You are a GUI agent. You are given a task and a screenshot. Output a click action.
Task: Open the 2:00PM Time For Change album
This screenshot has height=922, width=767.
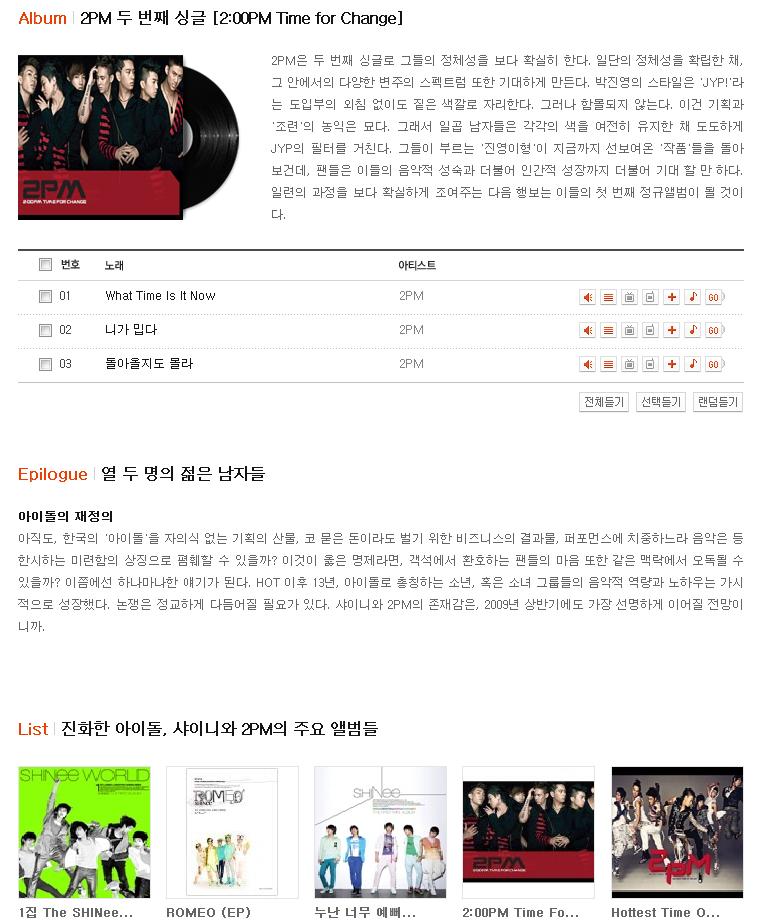528,832
